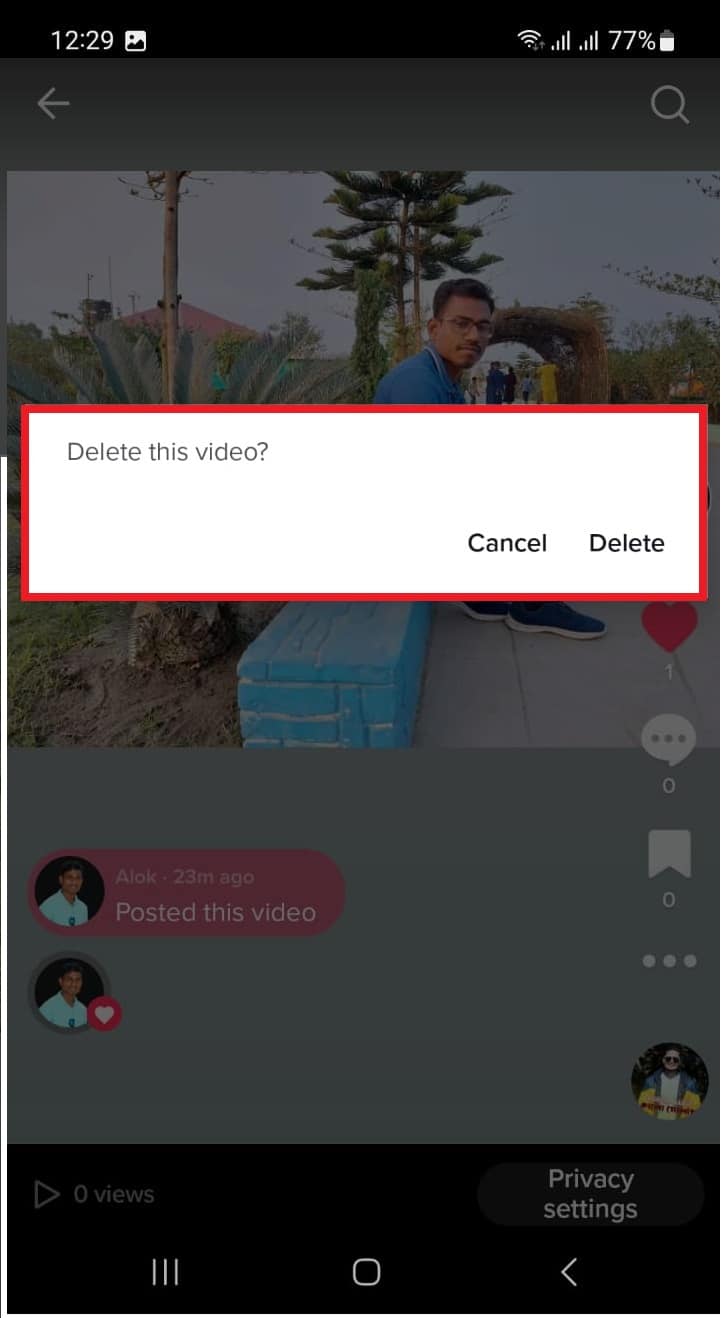Open the search magnifier icon
This screenshot has height=1318, width=724.
tap(669, 104)
